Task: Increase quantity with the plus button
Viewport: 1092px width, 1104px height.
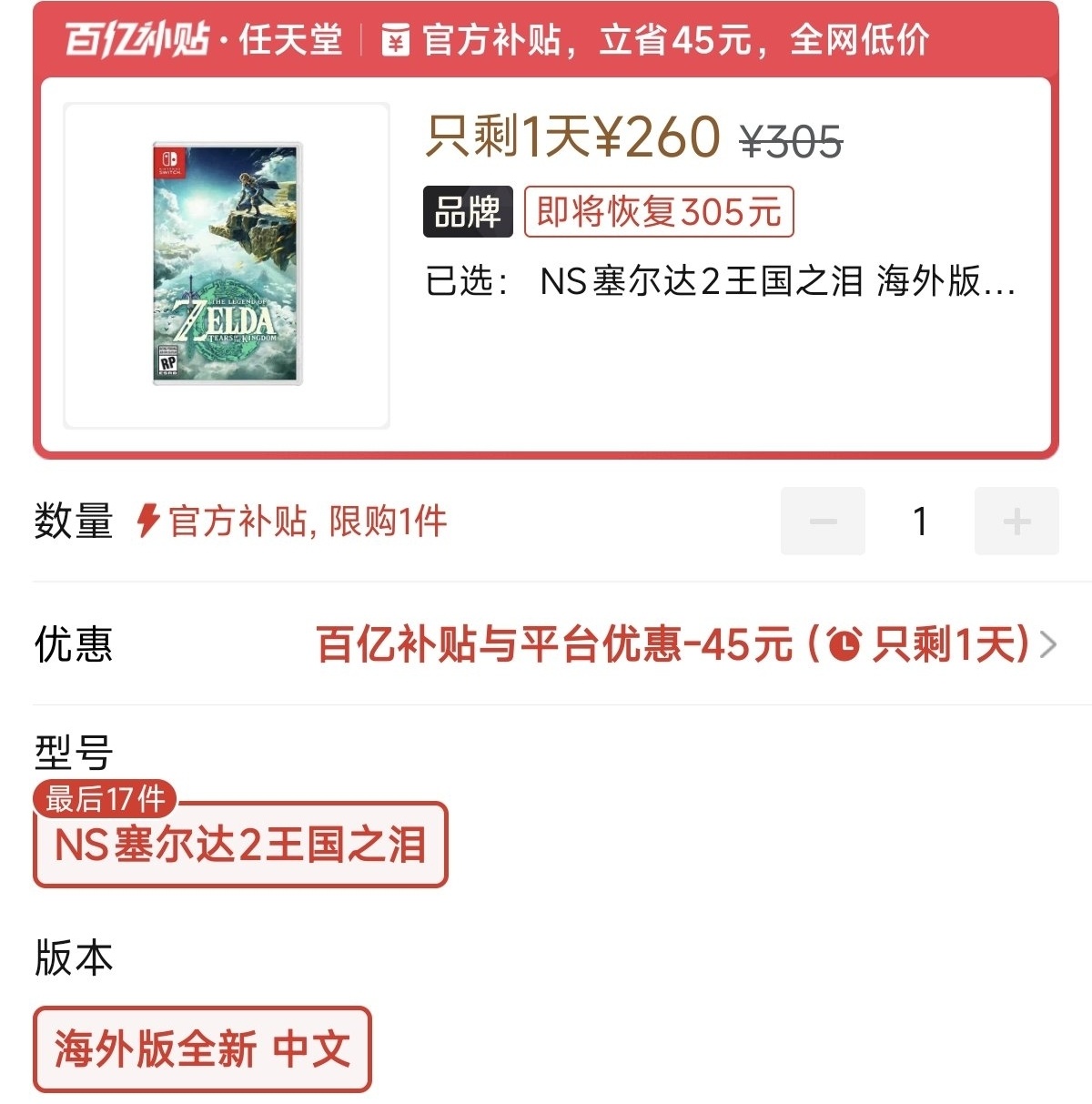Action: (x=1016, y=522)
